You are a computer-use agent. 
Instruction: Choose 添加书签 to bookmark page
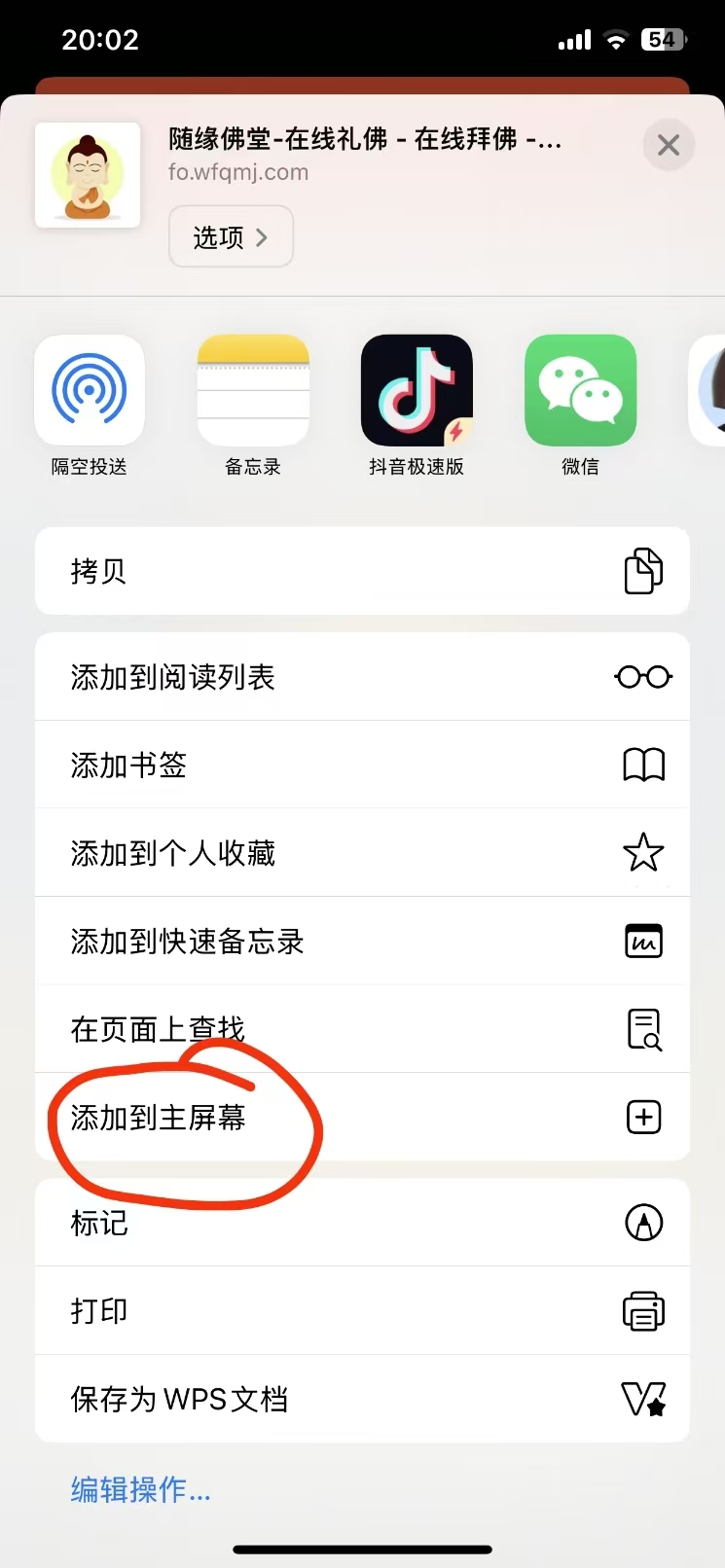362,766
